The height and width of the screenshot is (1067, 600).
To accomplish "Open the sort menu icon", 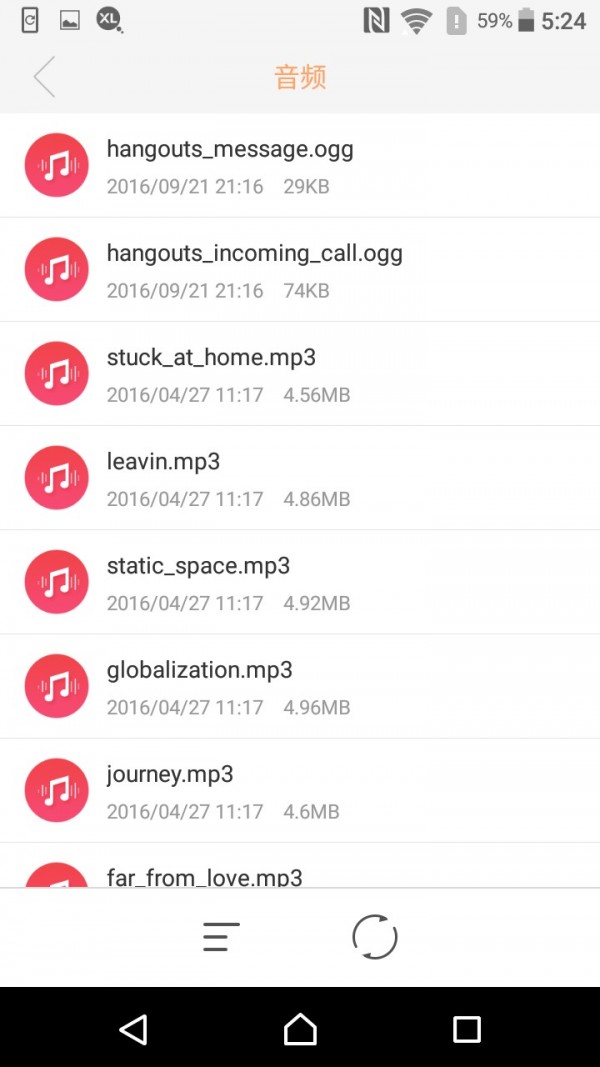I will (x=221, y=937).
